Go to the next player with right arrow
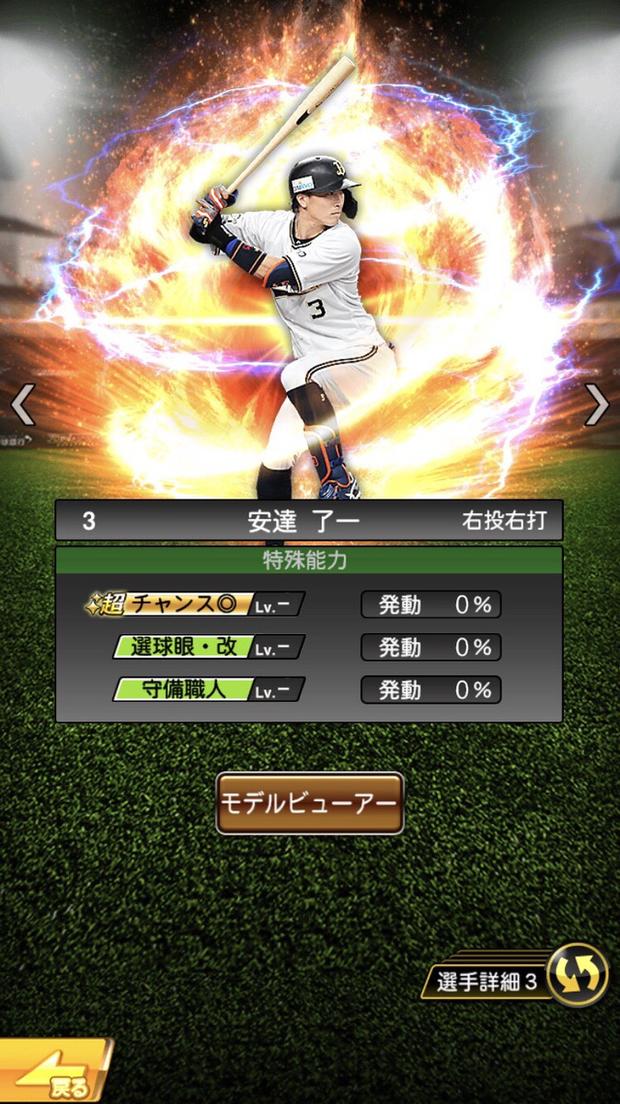Viewport: 620px width, 1104px height. pyautogui.click(x=596, y=405)
